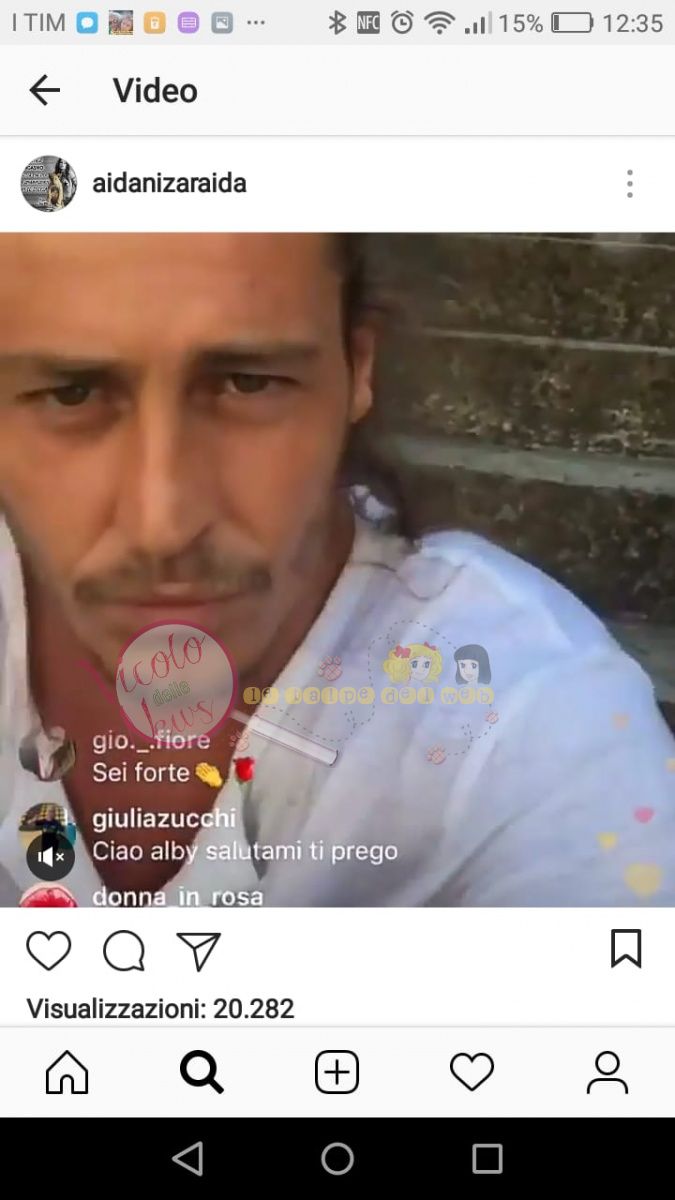This screenshot has height=1200, width=675.
Task: Open aidanizaraida's profile picture
Action: coord(49,184)
